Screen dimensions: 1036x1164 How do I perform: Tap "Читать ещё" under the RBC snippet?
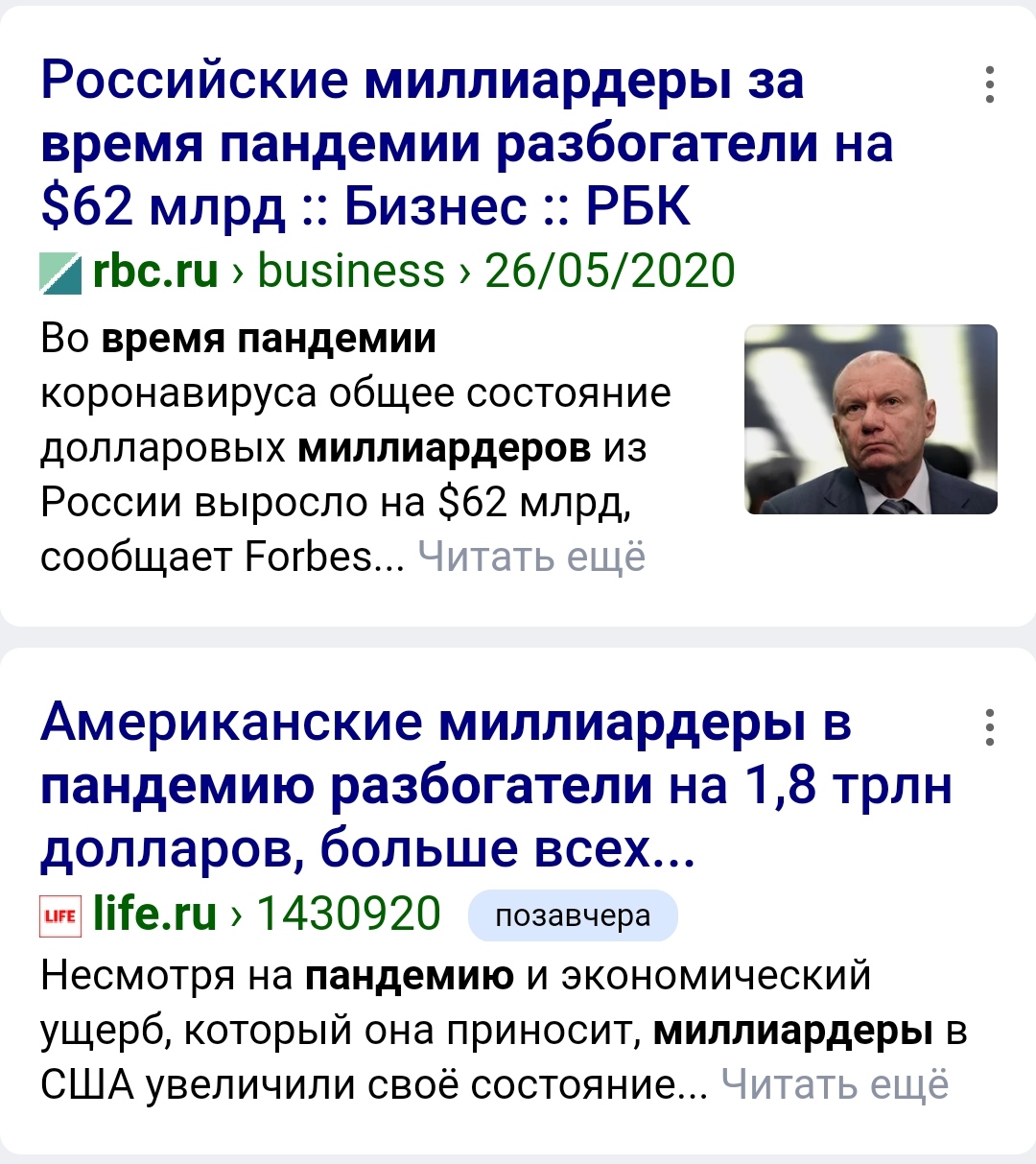click(531, 557)
